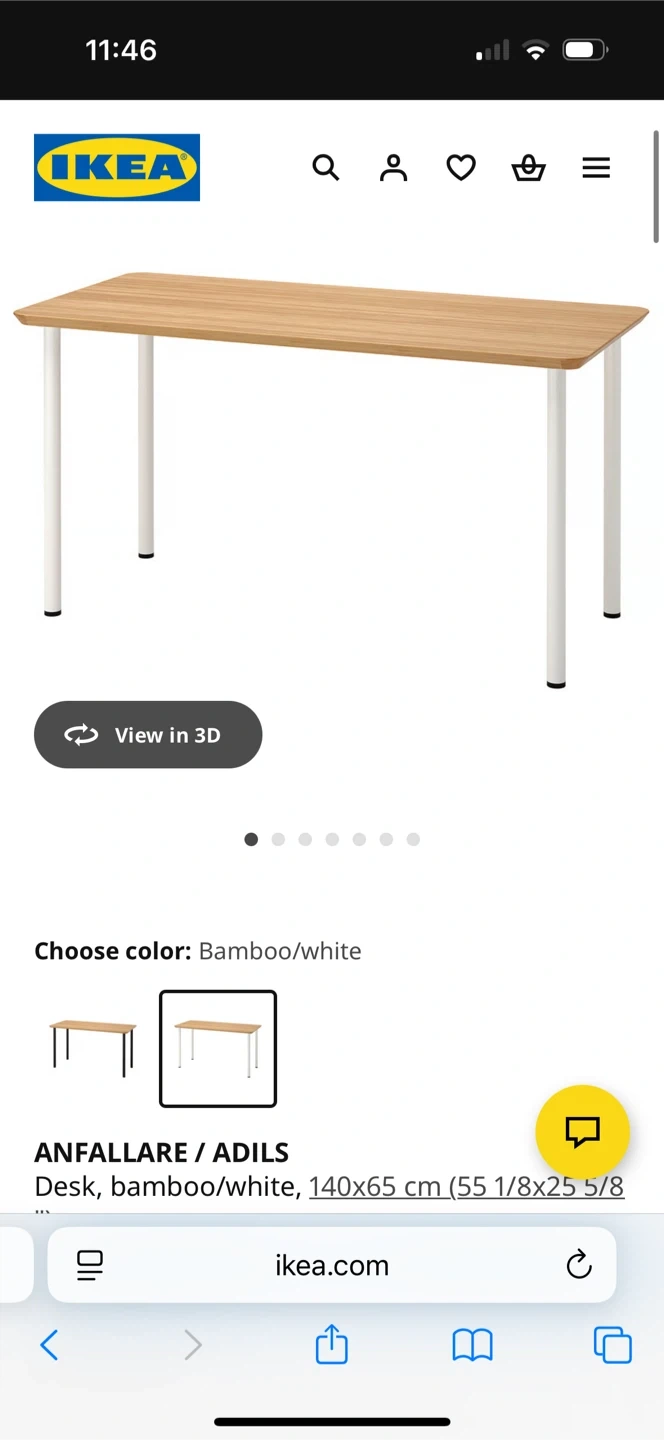Open the shopping basket
This screenshot has height=1440, width=664.
click(x=528, y=168)
